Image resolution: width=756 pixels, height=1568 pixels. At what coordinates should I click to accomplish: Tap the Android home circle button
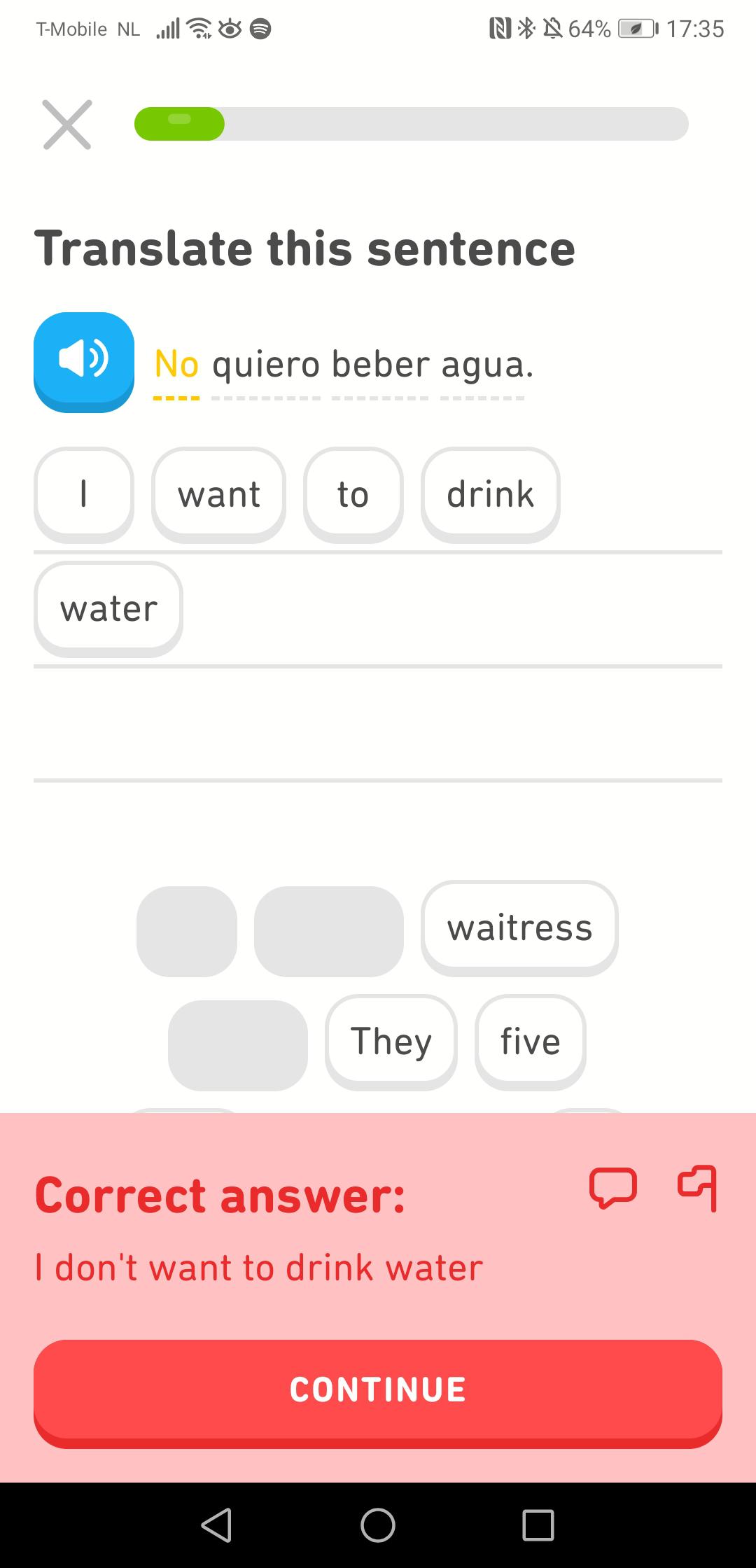pyautogui.click(x=378, y=1526)
